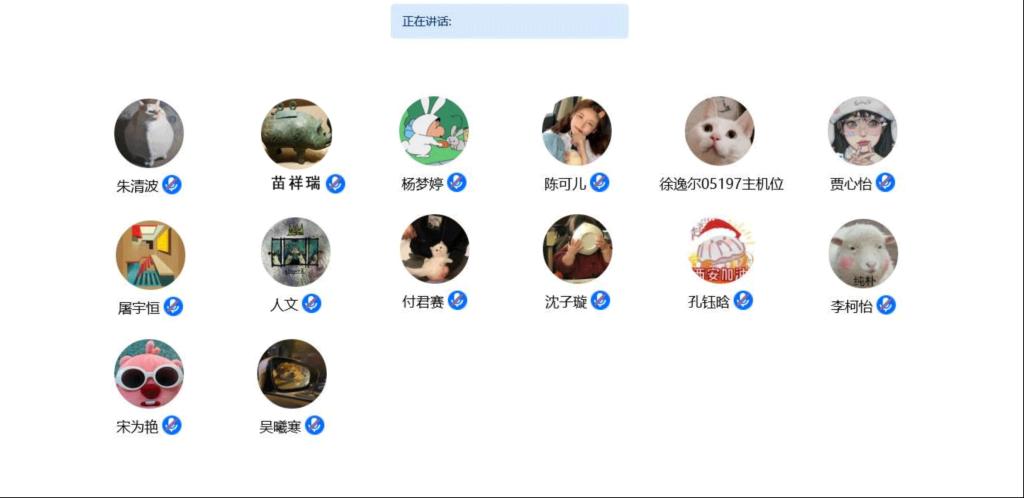Tap 李柯怡's sheep avatar
The width and height of the screenshot is (1024, 498).
pos(863,253)
